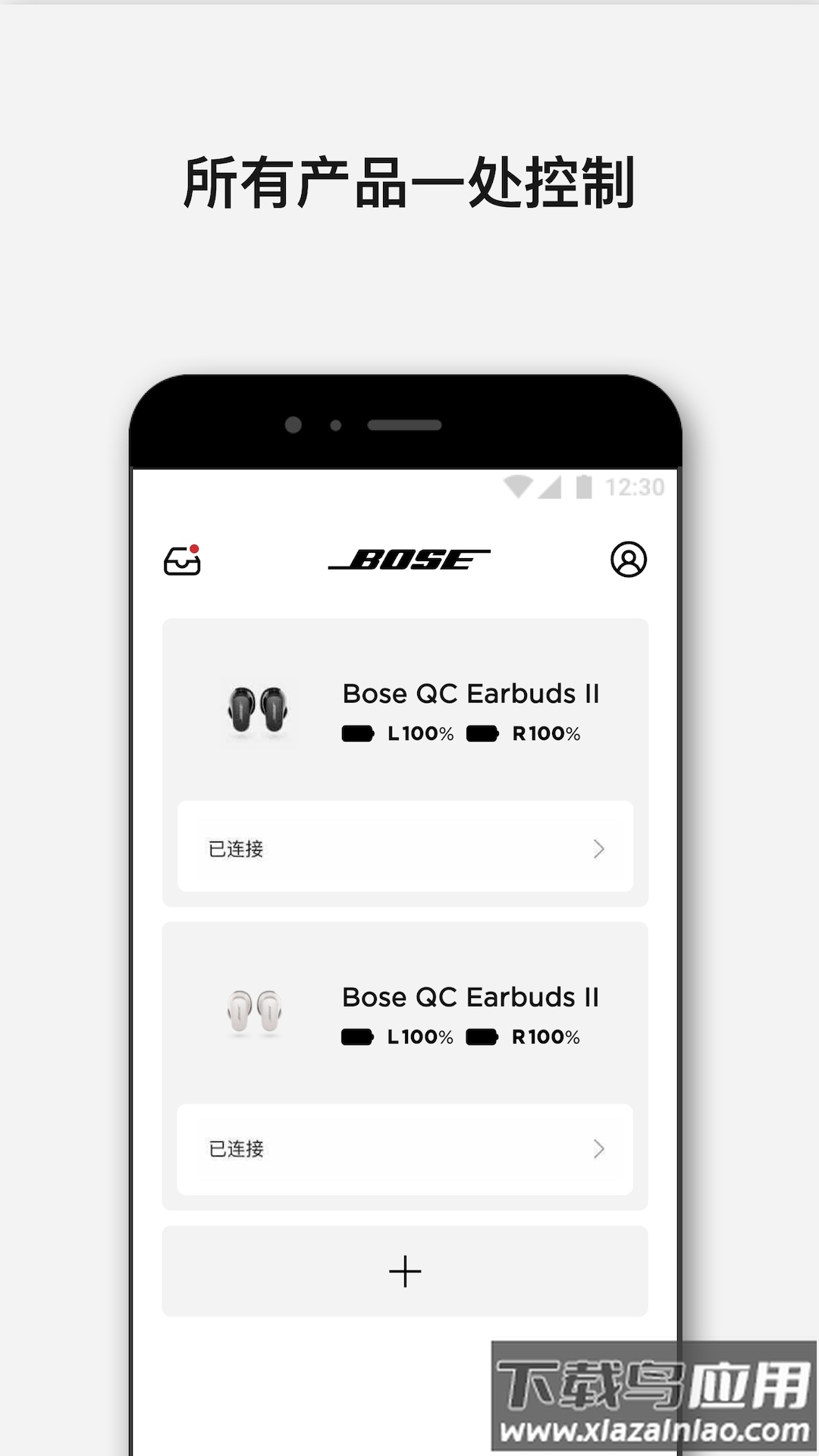The height and width of the screenshot is (1456, 819).
Task: Click the Wi-Fi status icon
Action: (x=517, y=488)
